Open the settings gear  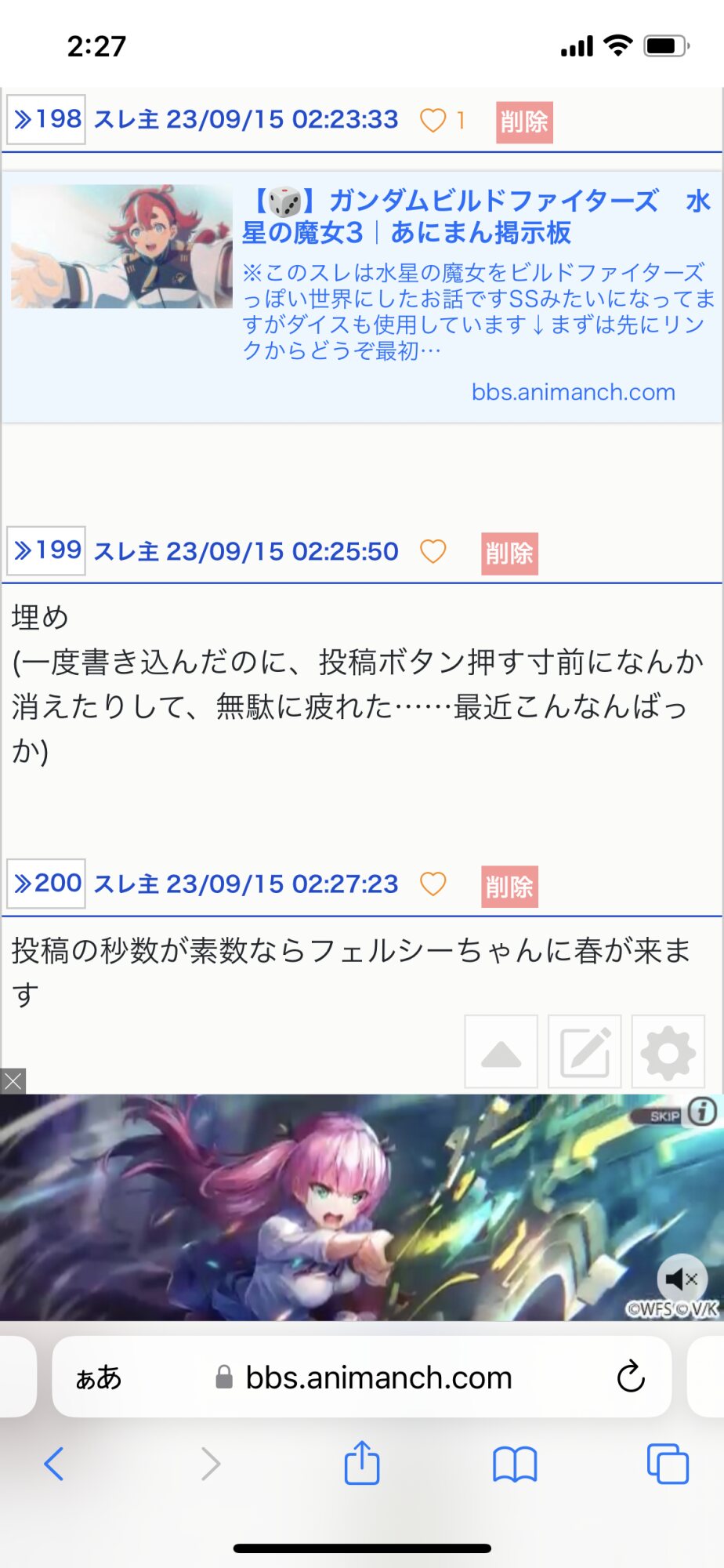pos(668,1052)
